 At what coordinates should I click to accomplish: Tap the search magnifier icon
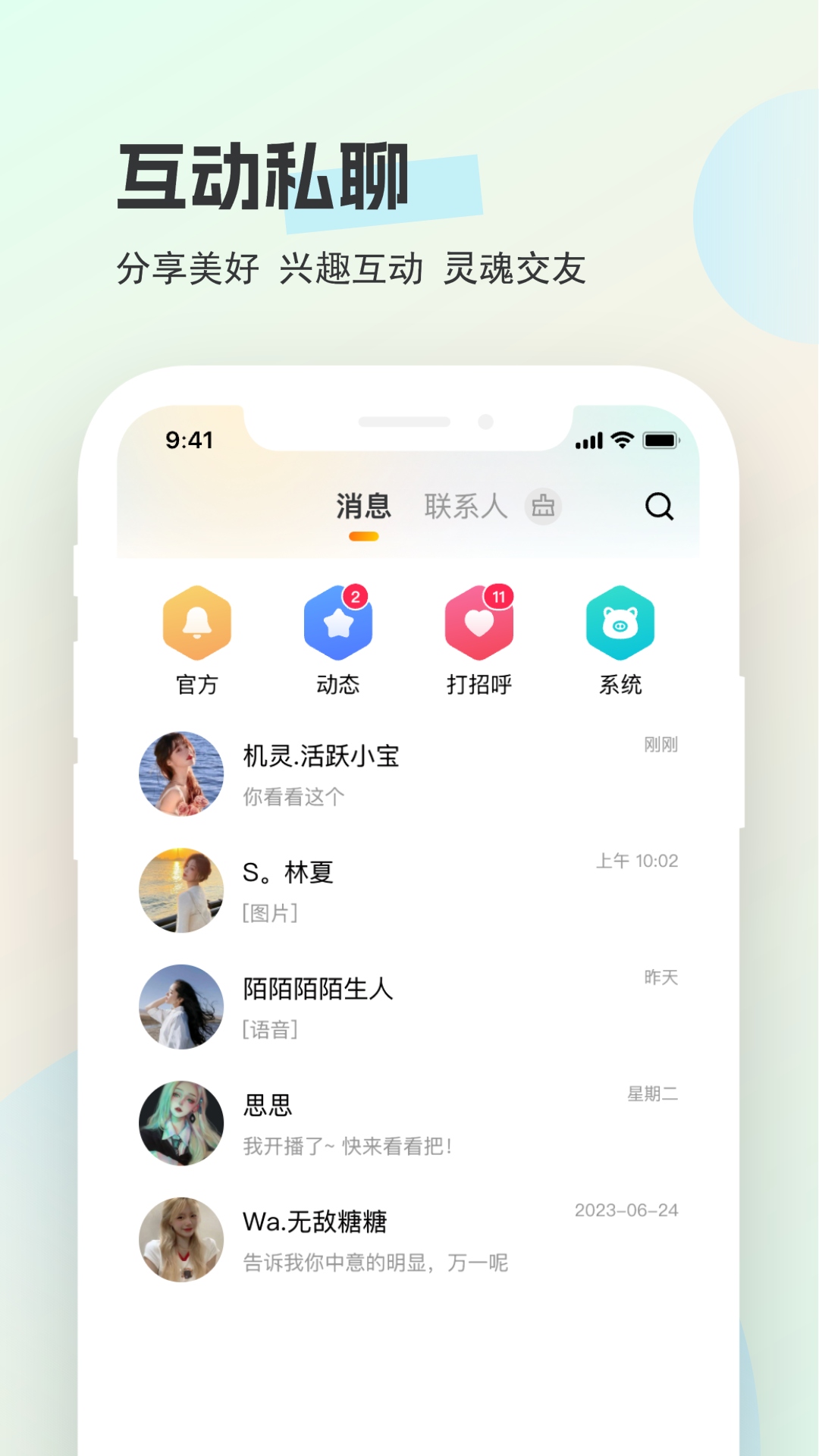click(x=659, y=506)
